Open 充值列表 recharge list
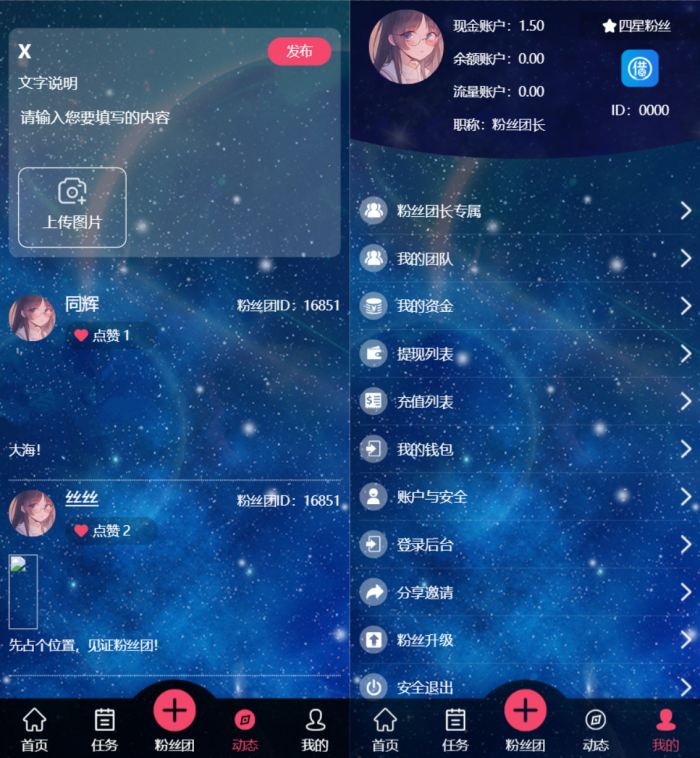This screenshot has width=700, height=758. click(x=525, y=402)
